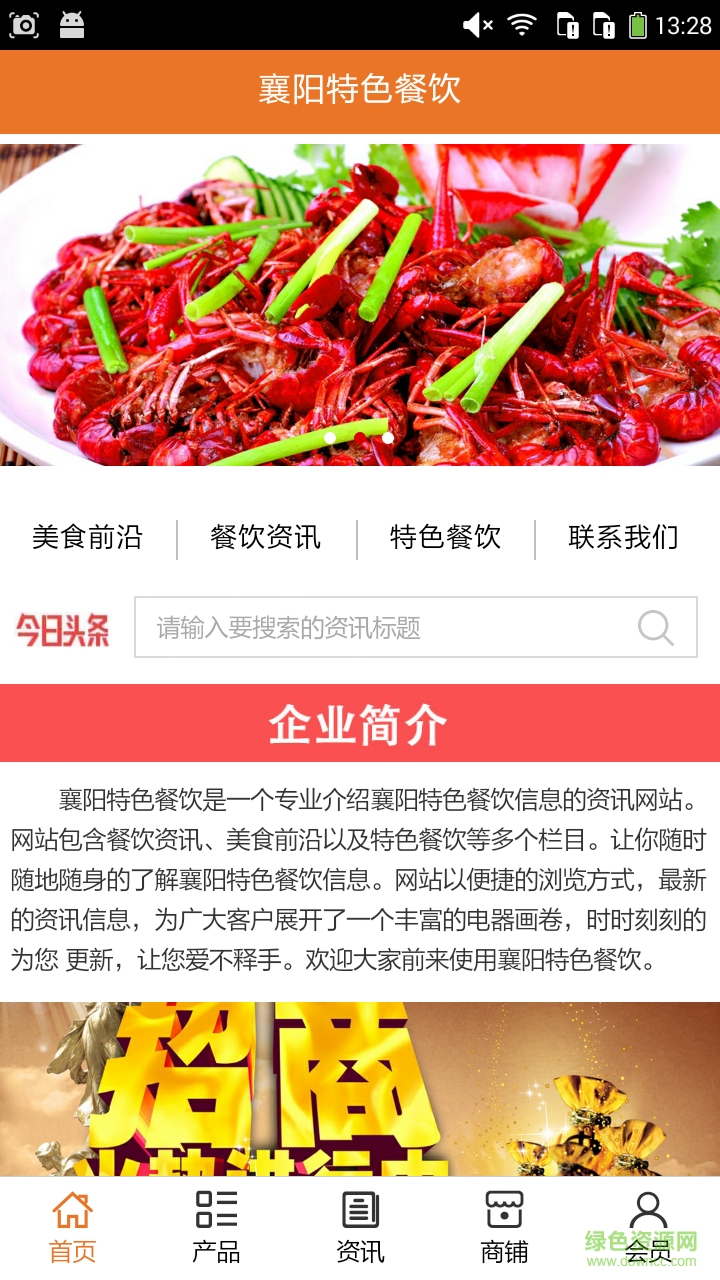Open the 美食前沿 category
The image size is (720, 1280).
tap(88, 538)
